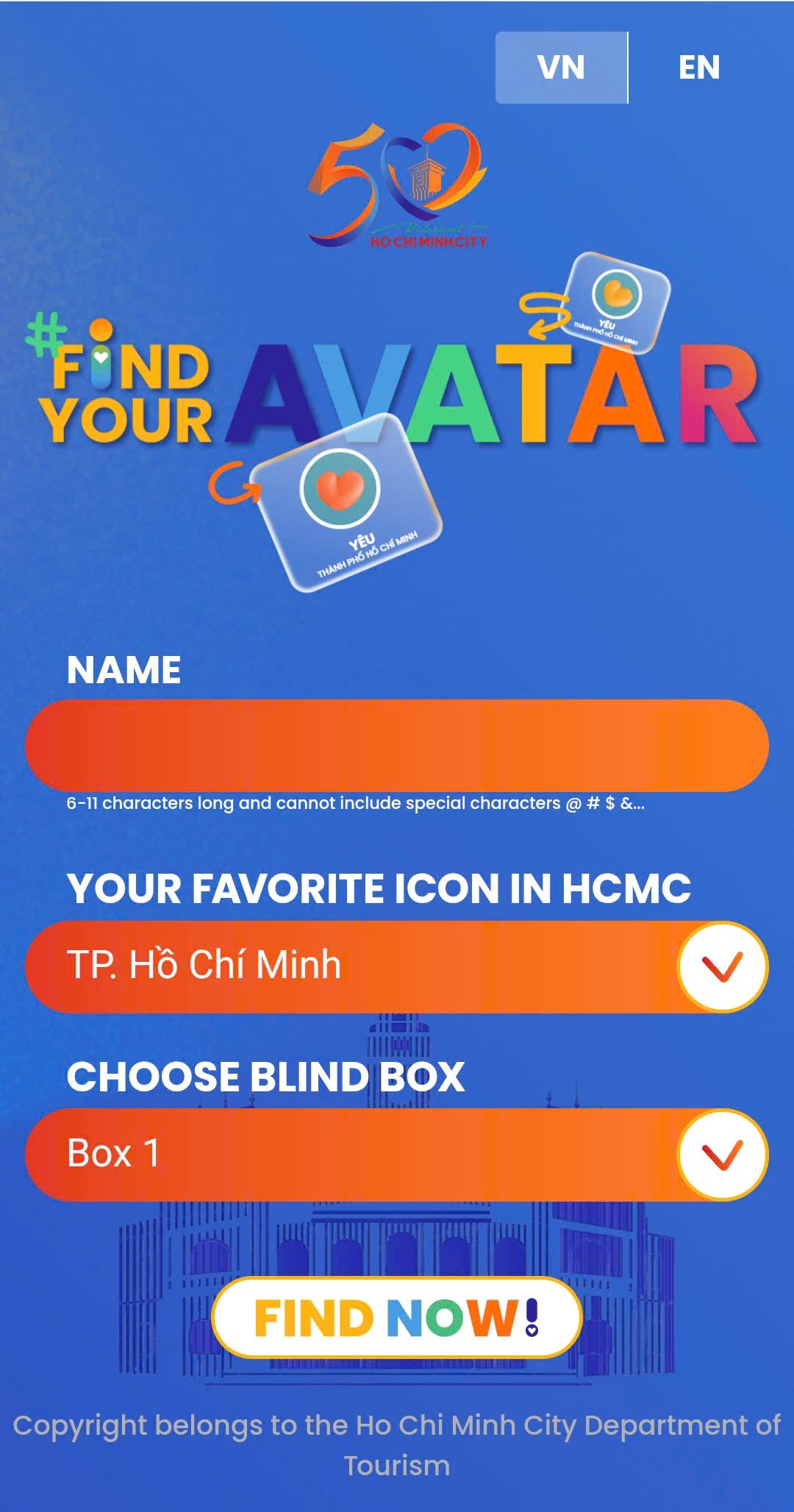Open the Choose Blind Box dropdown
Viewport: 794px width, 1512px height.
[x=397, y=1155]
